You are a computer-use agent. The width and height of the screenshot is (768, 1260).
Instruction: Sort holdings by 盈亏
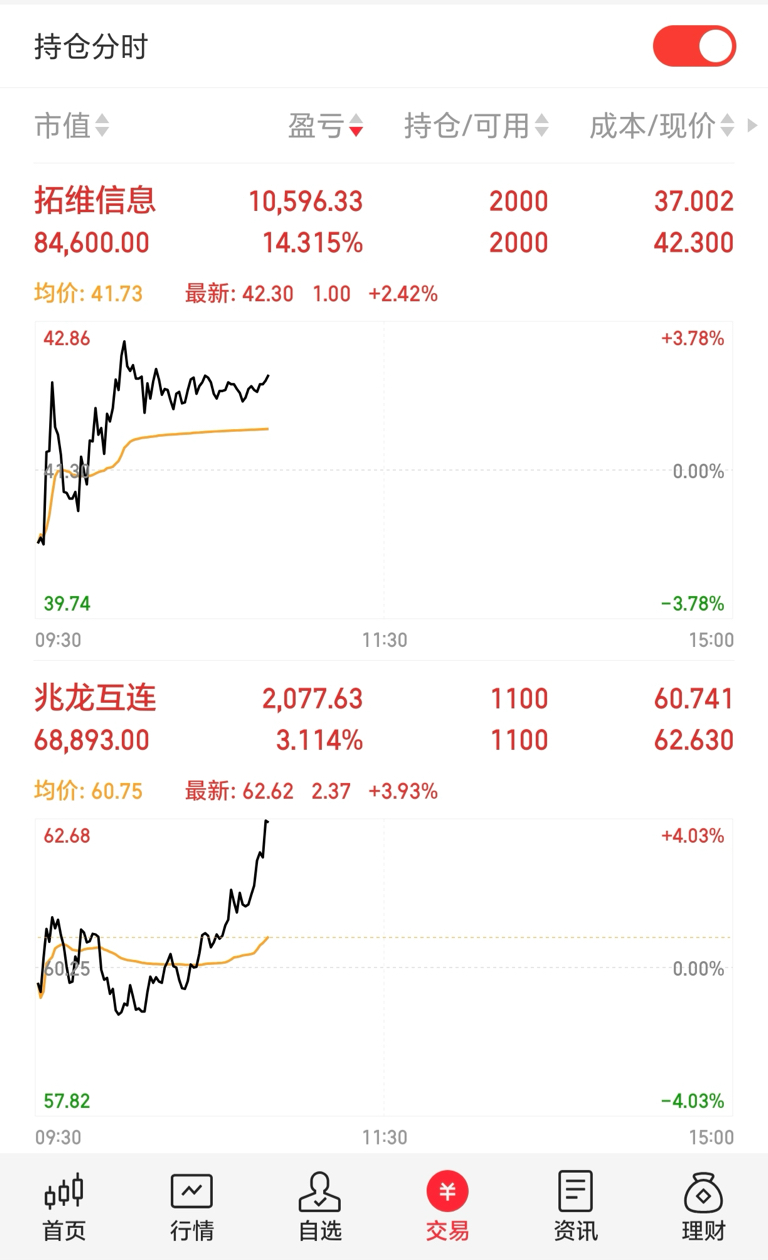(325, 126)
